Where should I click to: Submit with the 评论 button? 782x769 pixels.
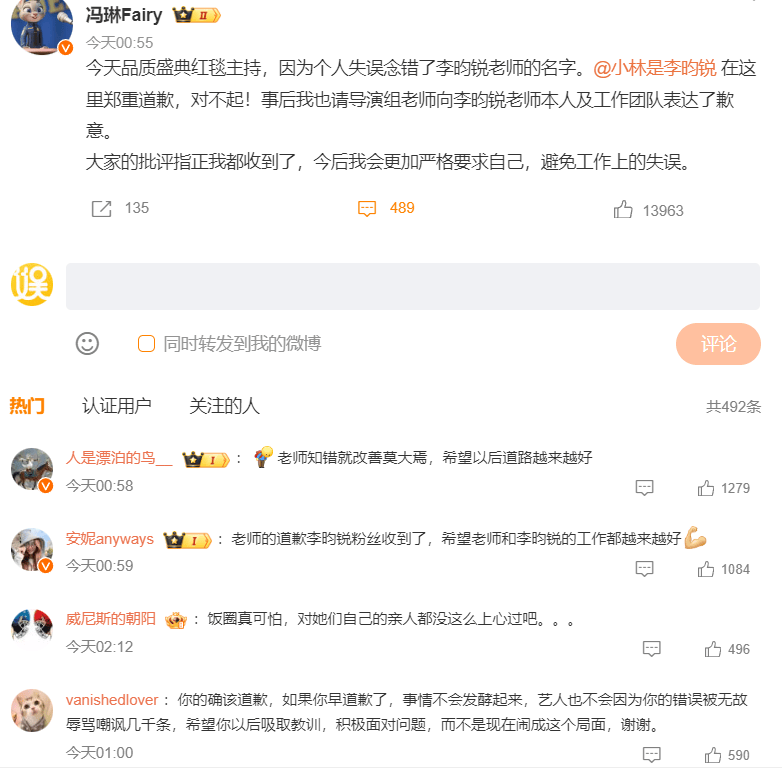[718, 344]
